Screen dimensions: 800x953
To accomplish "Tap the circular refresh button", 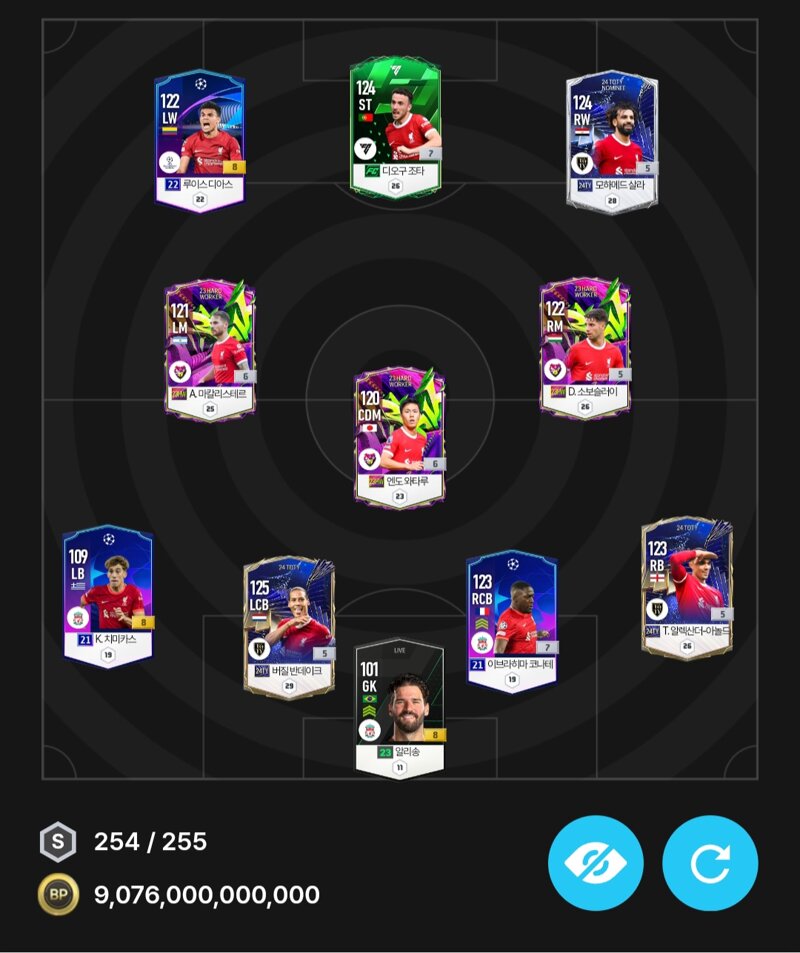I will click(x=710, y=863).
